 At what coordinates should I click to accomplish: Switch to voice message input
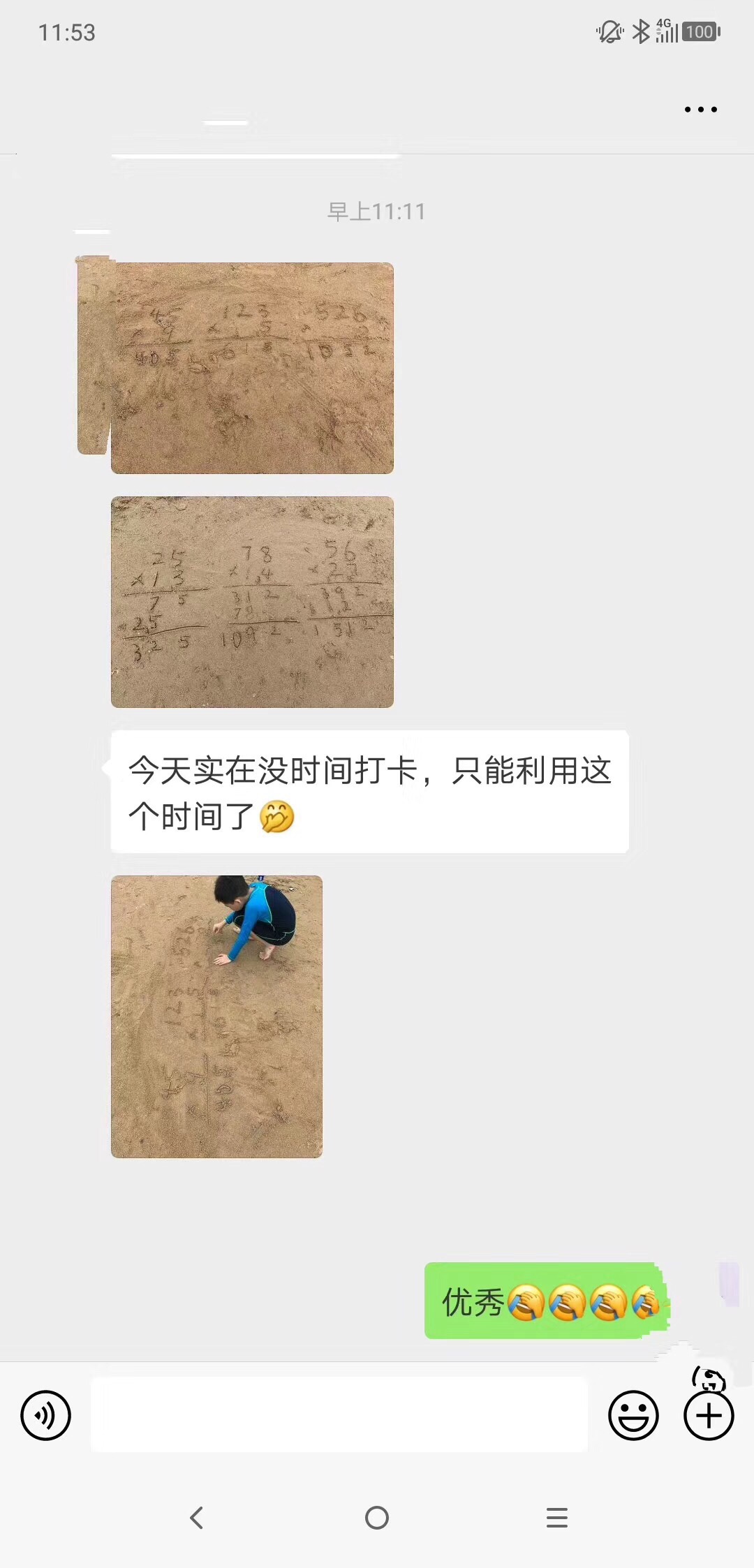click(46, 1415)
